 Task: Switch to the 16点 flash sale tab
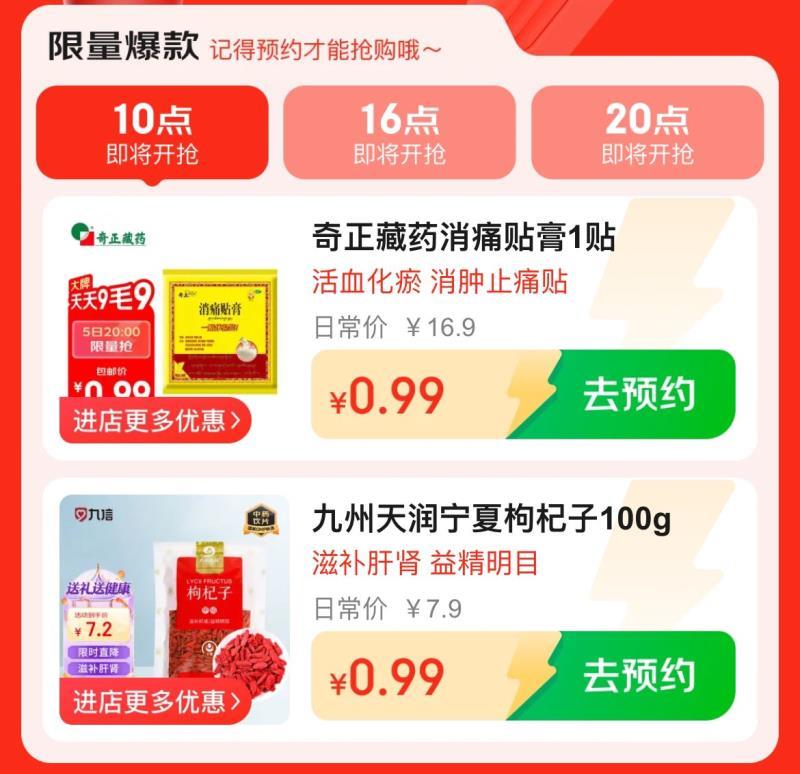399,133
